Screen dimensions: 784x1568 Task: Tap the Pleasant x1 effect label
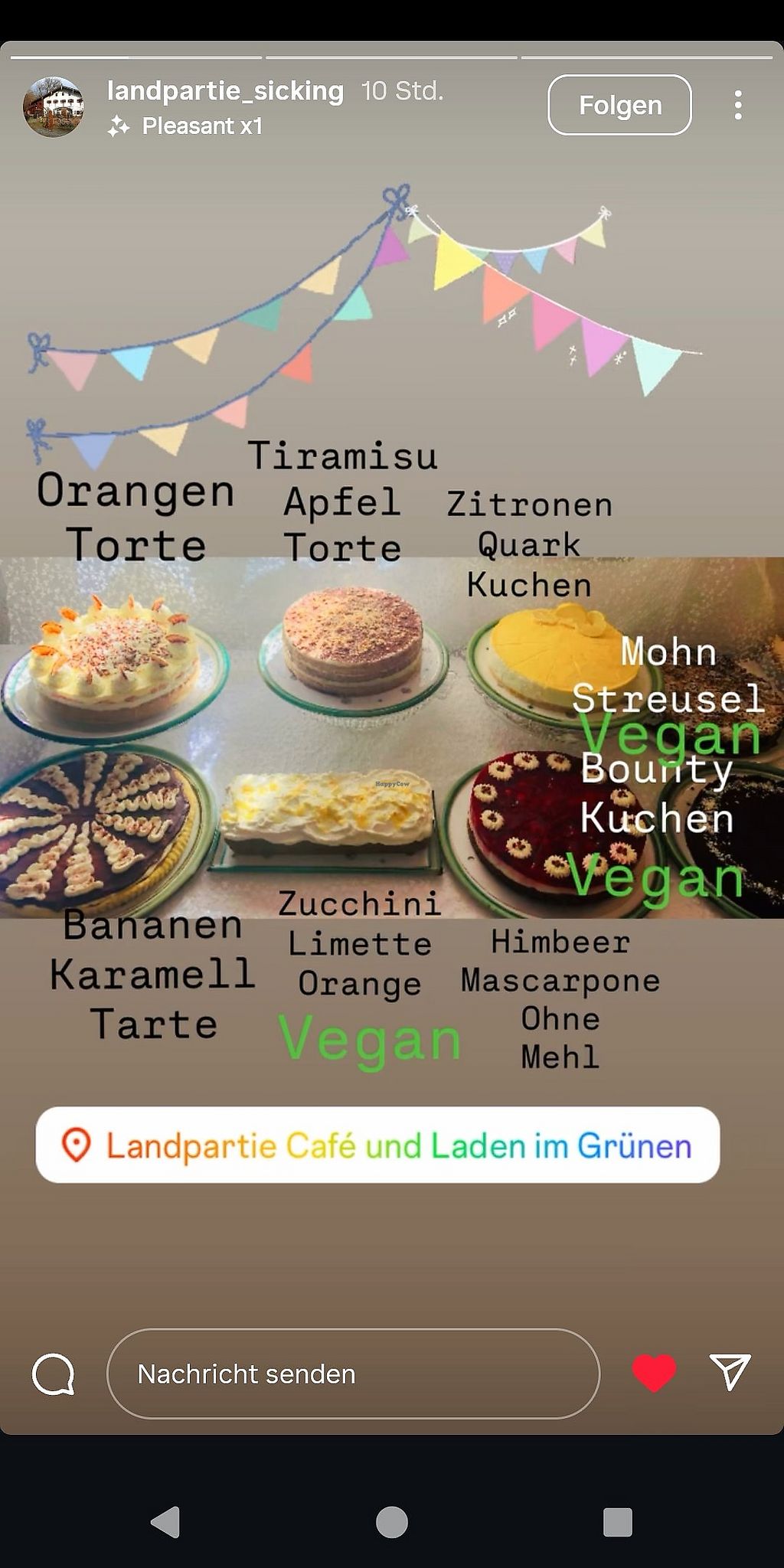click(x=201, y=126)
